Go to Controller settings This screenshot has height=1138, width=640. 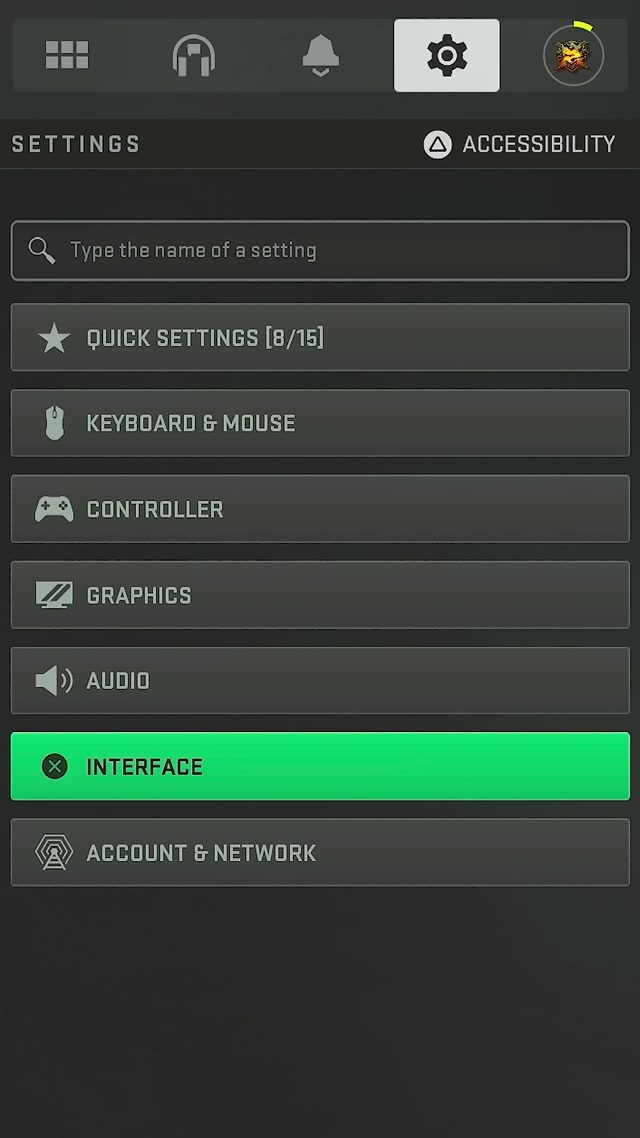[320, 509]
